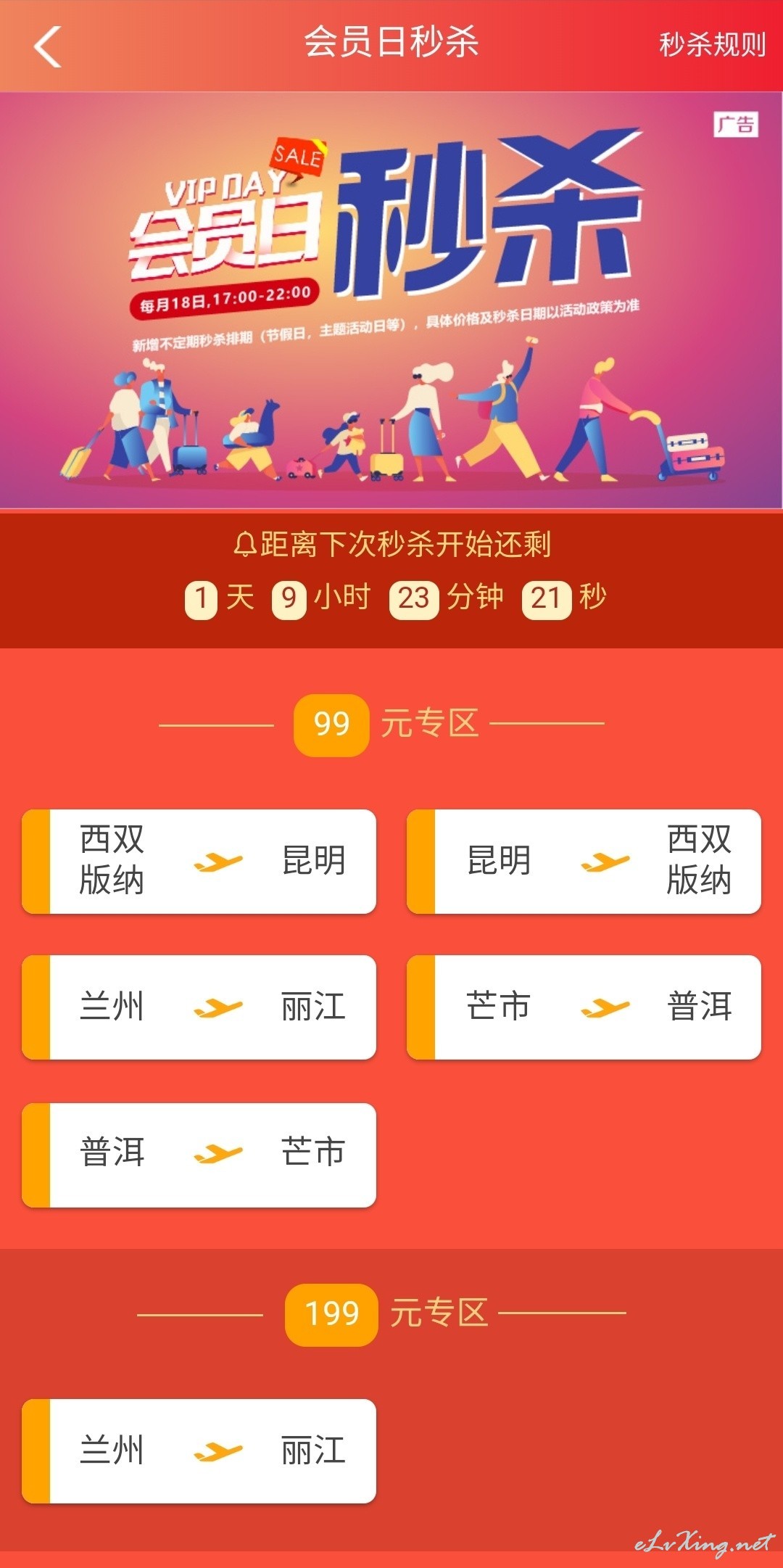Choose the 199元 兰州 to 丽江 route

click(199, 1451)
